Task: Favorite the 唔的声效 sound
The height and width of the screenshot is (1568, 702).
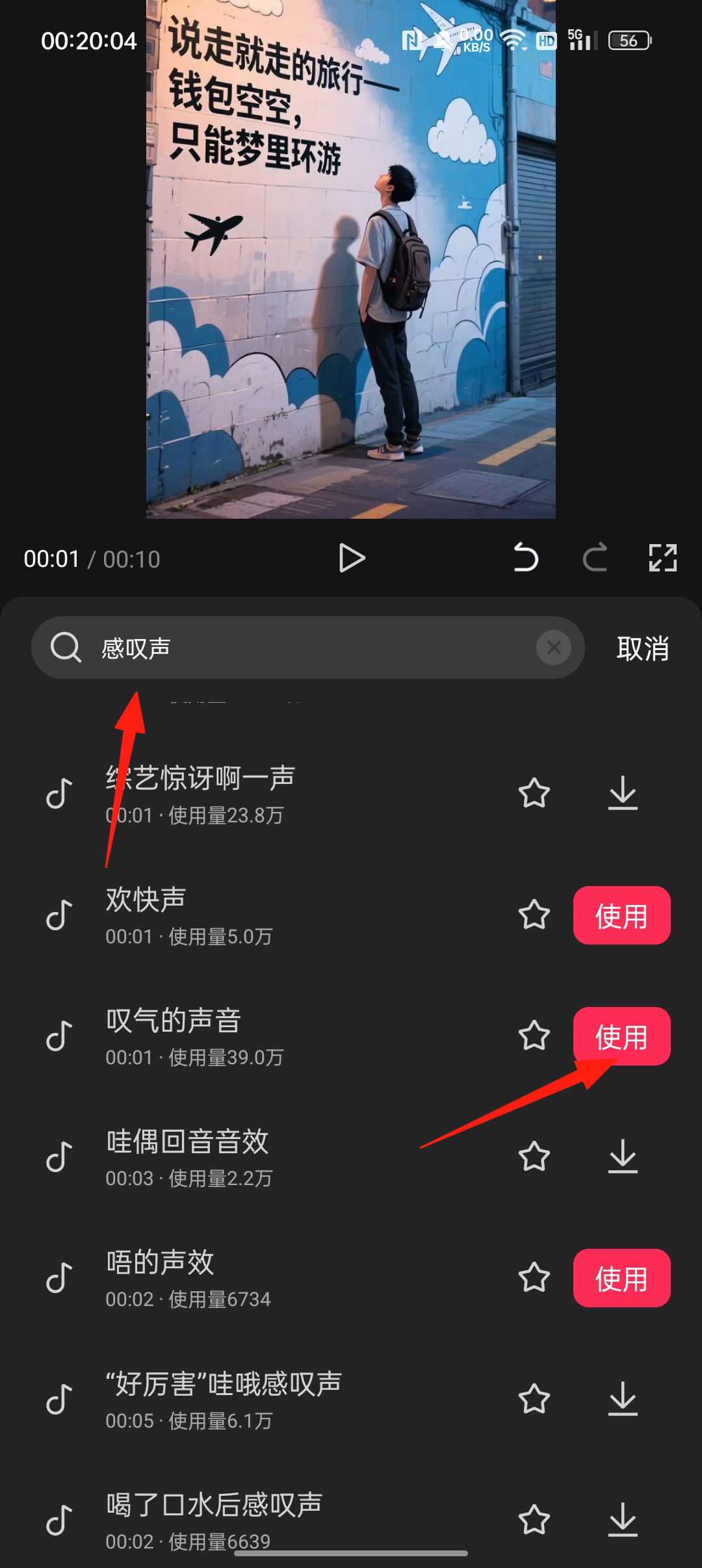Action: point(534,1277)
